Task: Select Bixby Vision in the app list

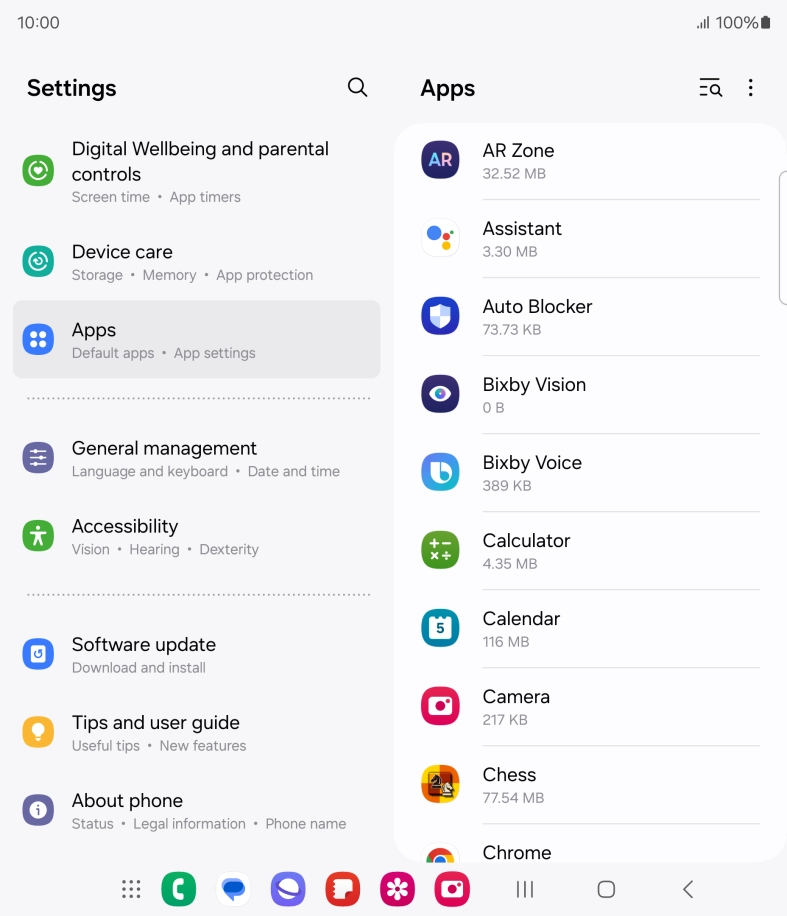Action: pos(590,394)
